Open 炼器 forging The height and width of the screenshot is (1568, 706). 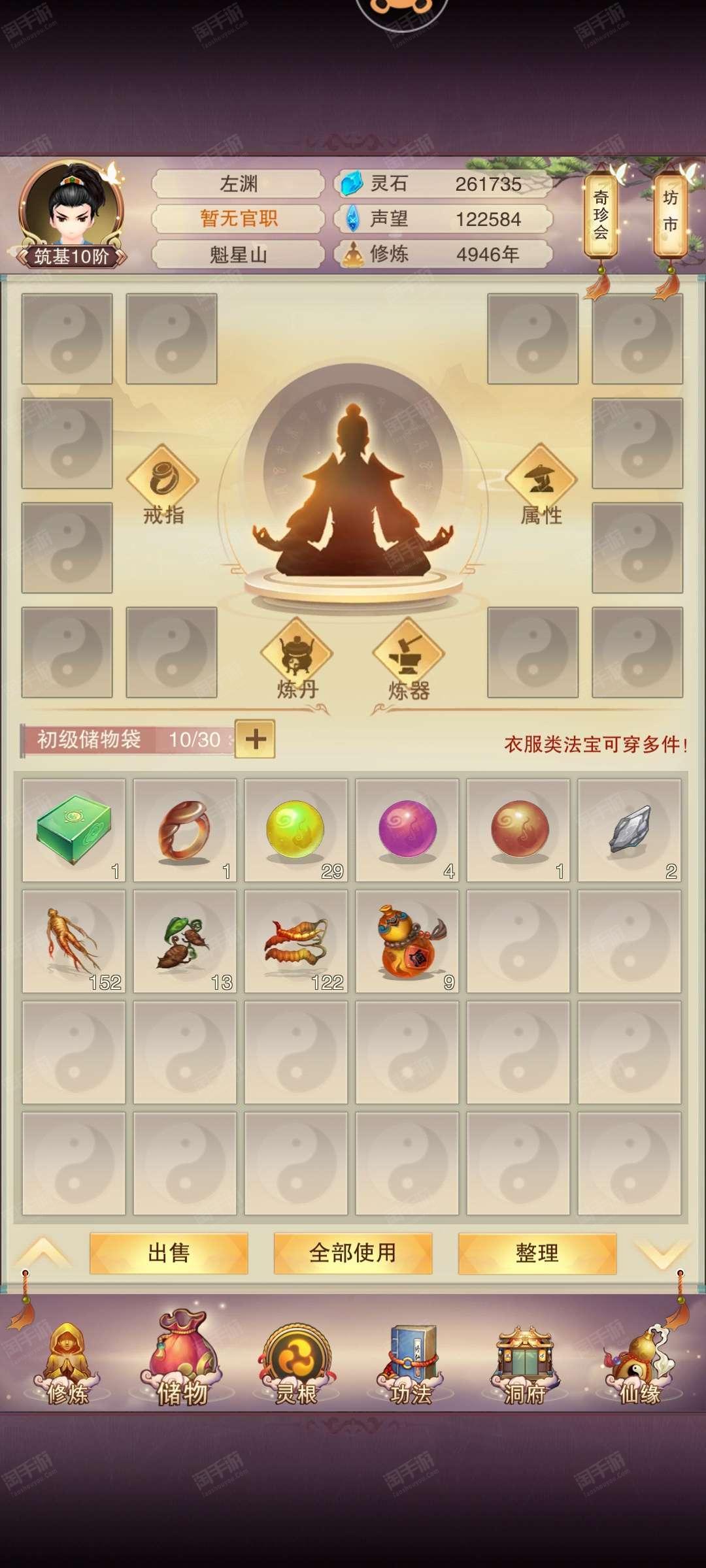coord(409,657)
